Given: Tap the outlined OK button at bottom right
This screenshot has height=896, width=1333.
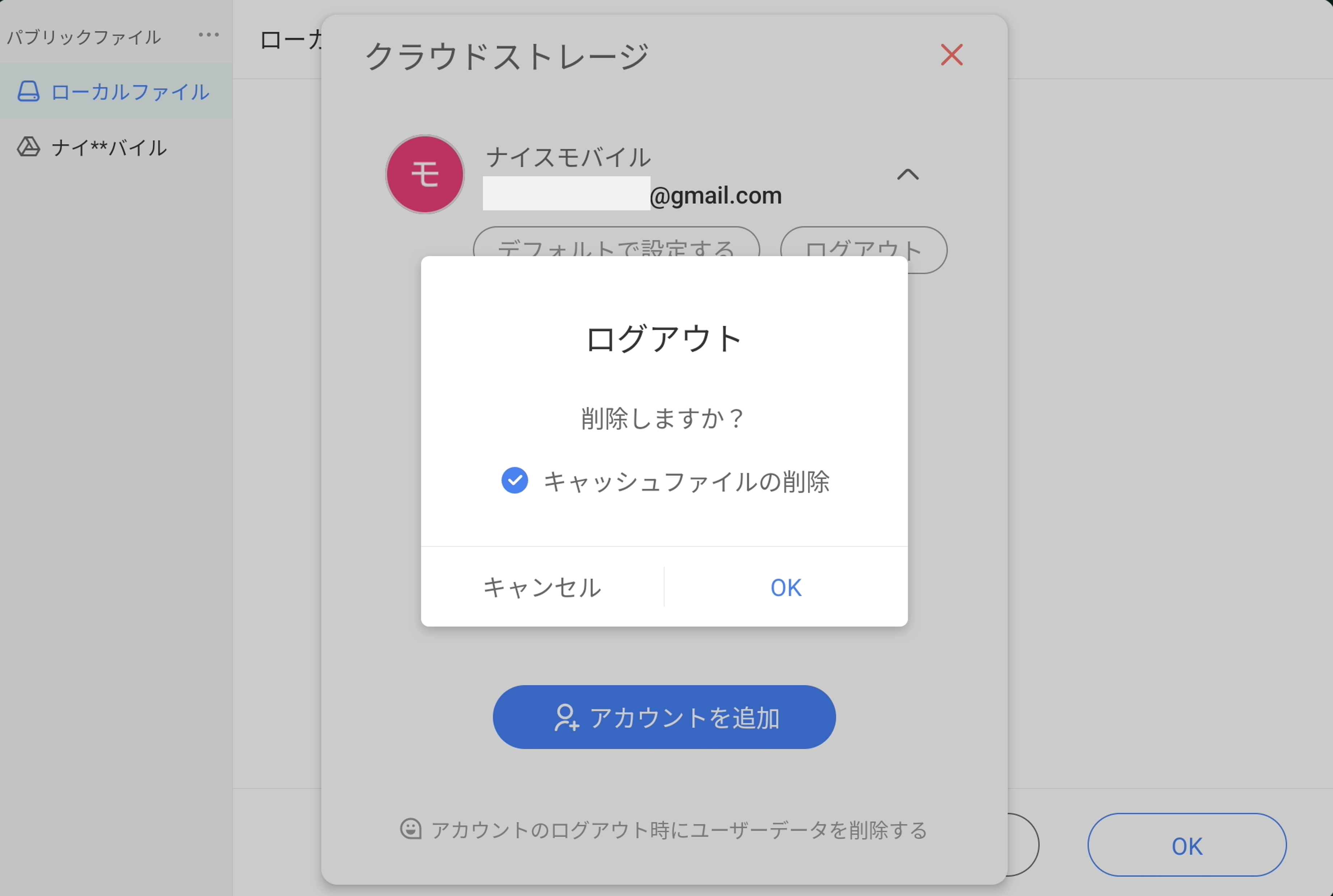Looking at the screenshot, I should coord(1186,845).
